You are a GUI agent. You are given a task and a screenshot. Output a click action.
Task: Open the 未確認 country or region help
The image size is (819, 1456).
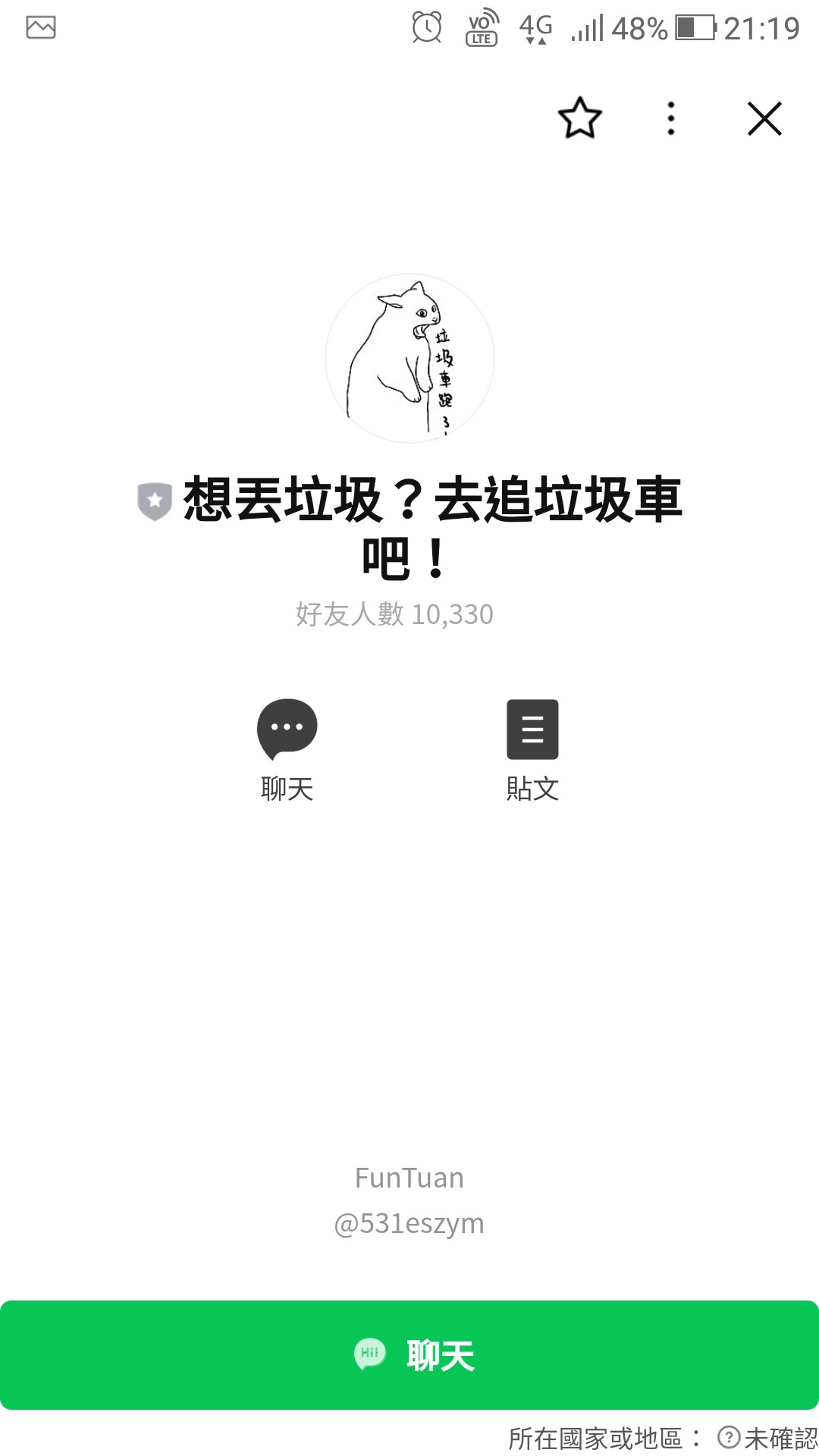pyautogui.click(x=728, y=1437)
